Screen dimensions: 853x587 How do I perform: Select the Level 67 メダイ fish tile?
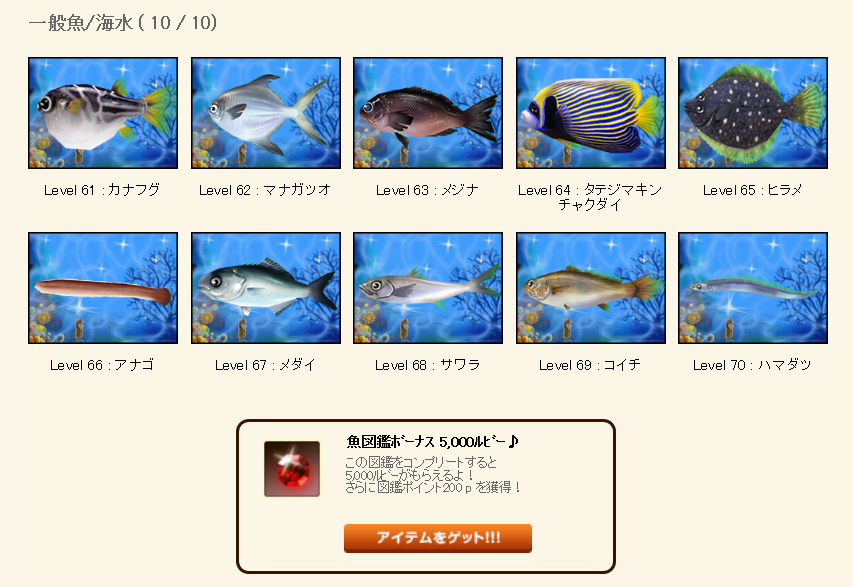[x=265, y=288]
